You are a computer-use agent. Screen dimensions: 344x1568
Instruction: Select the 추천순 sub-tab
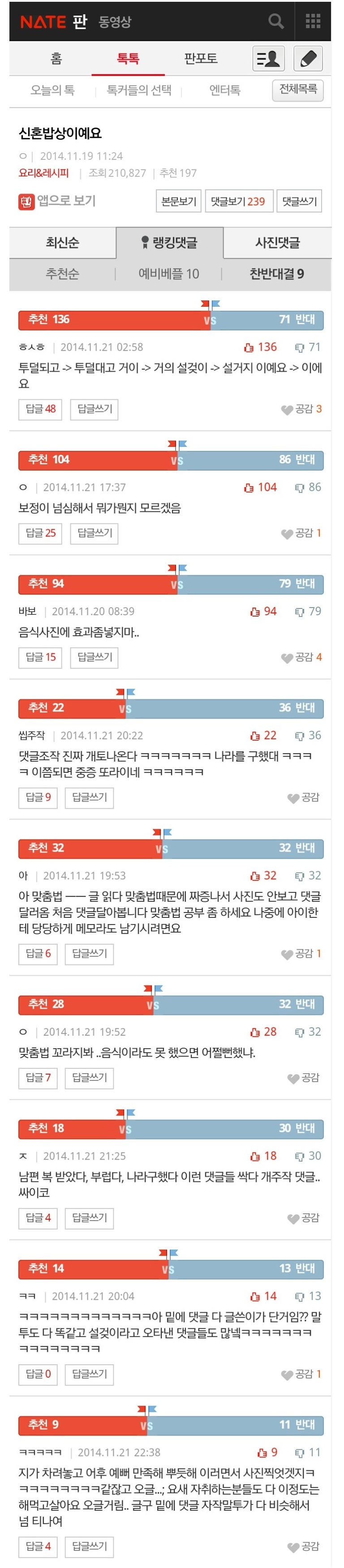click(62, 274)
